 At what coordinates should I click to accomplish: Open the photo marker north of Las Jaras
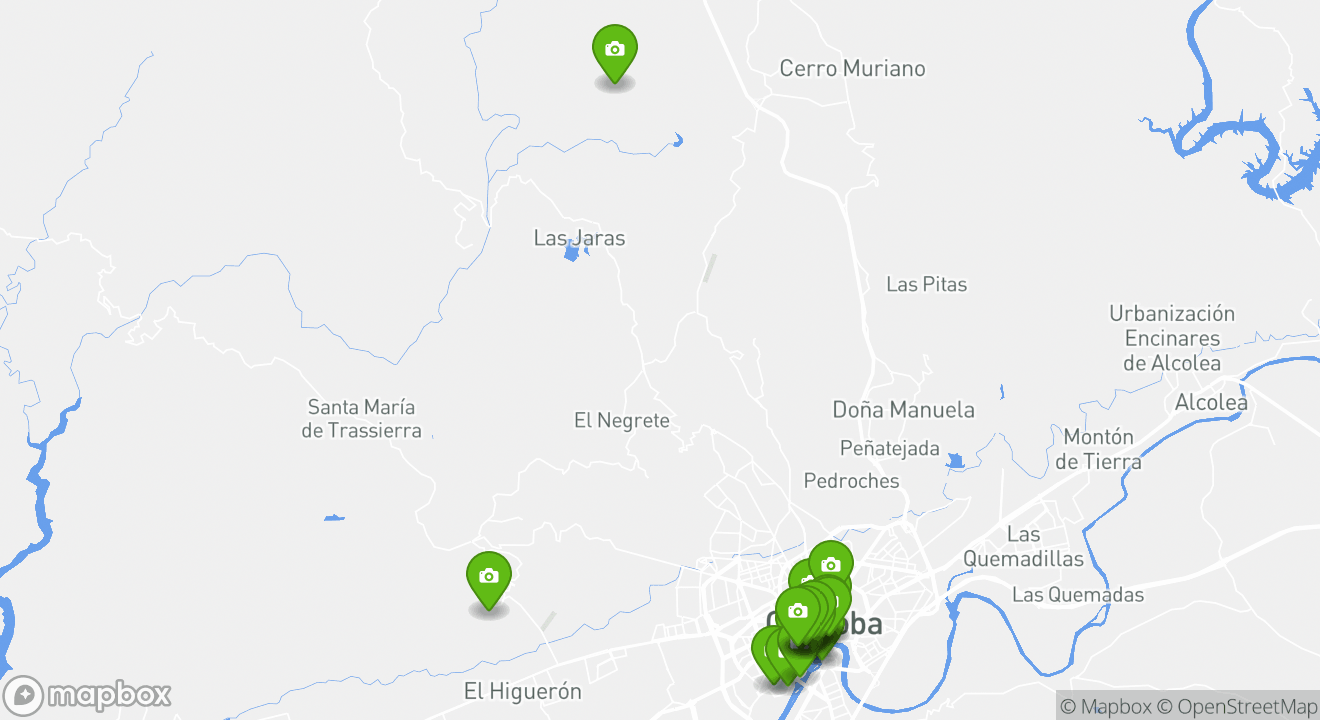click(x=614, y=50)
